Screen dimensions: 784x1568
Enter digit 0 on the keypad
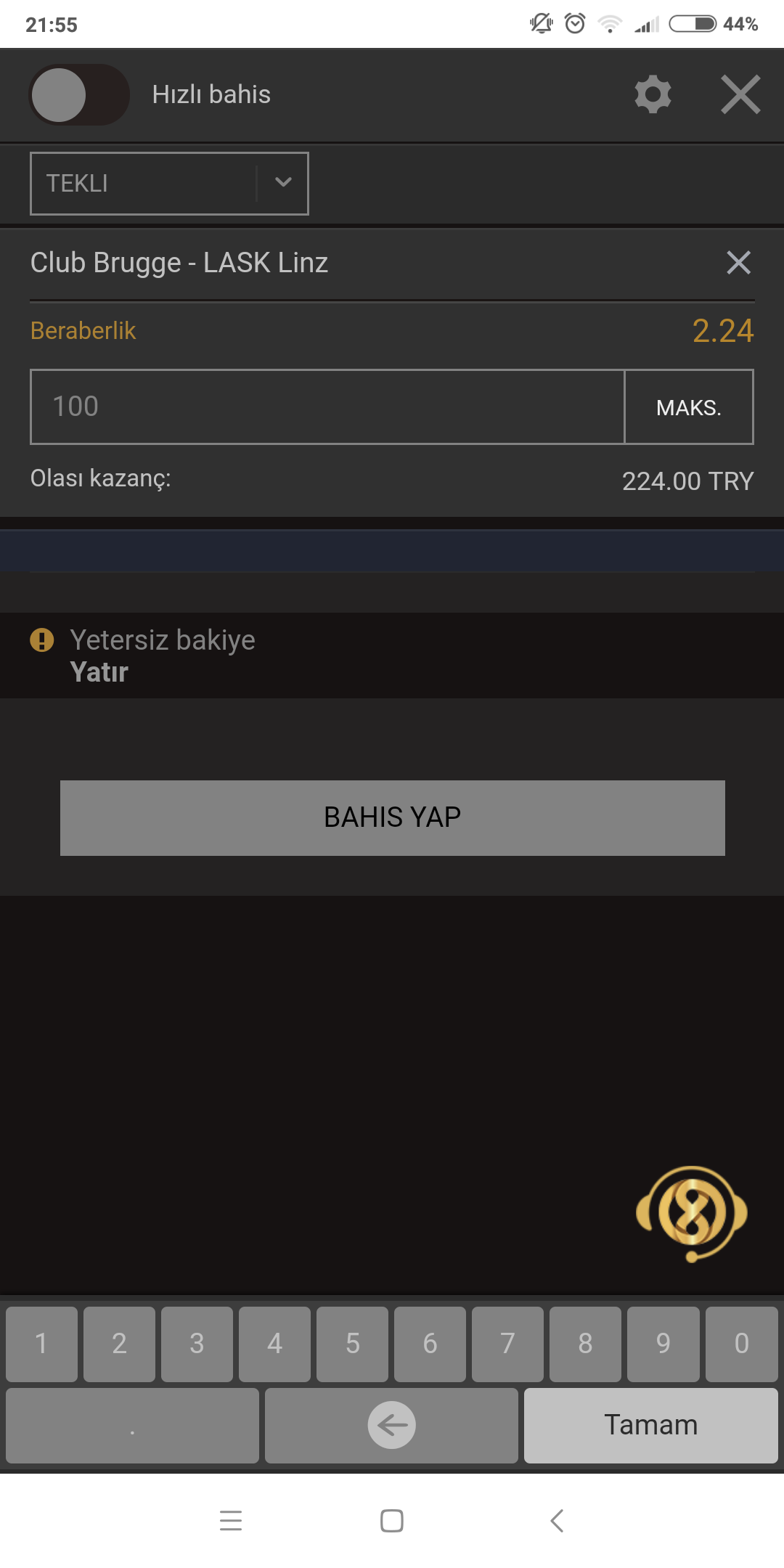(741, 1344)
